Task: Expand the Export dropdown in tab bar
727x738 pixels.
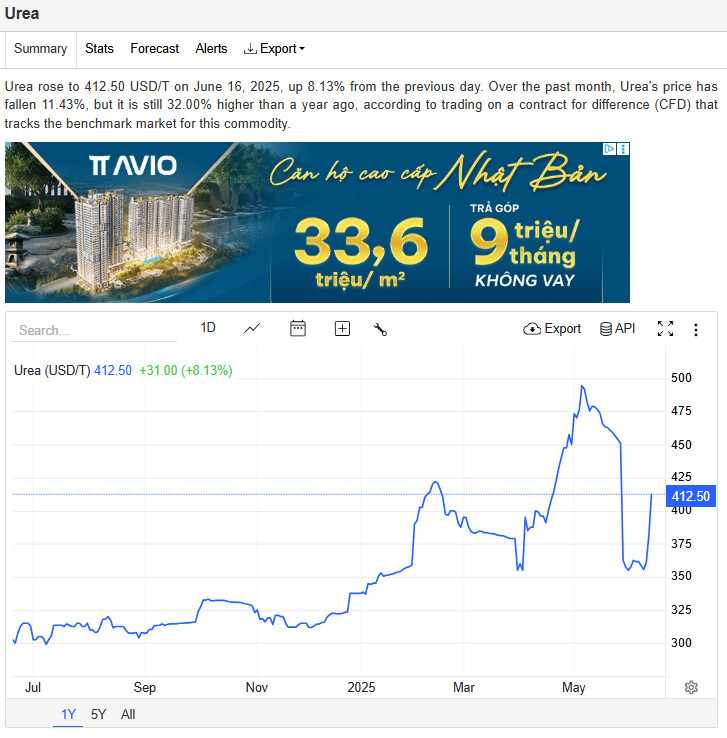Action: pyautogui.click(x=274, y=48)
